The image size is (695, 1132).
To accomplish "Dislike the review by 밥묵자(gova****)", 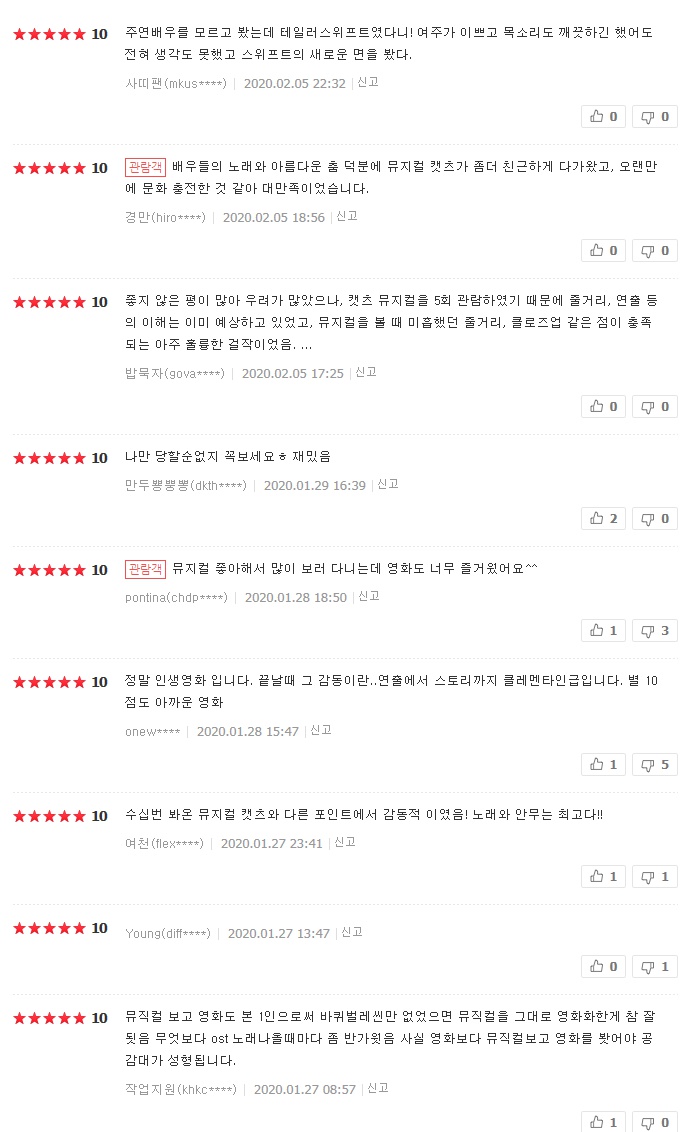I will (x=654, y=406).
